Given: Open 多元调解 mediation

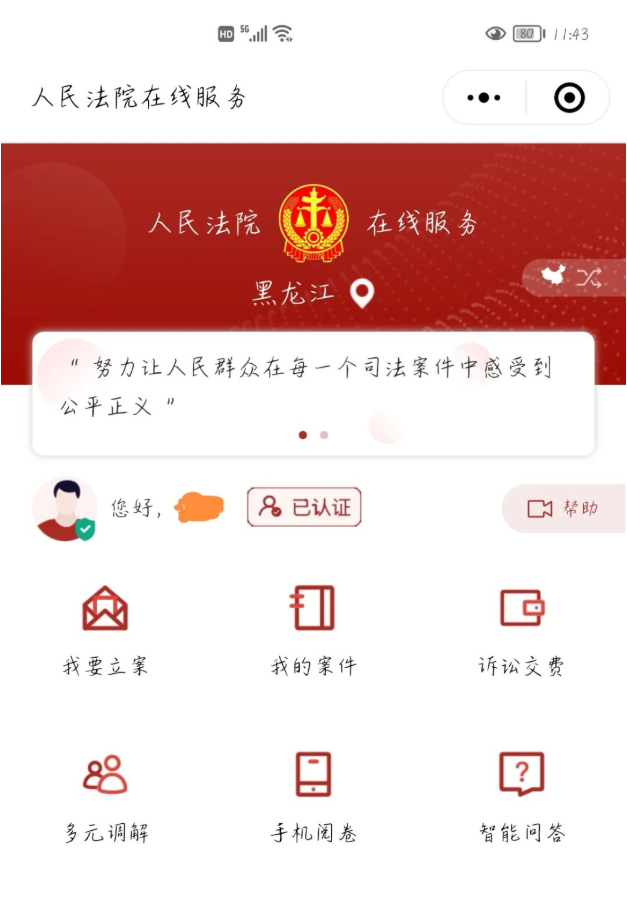Looking at the screenshot, I should tap(105, 794).
